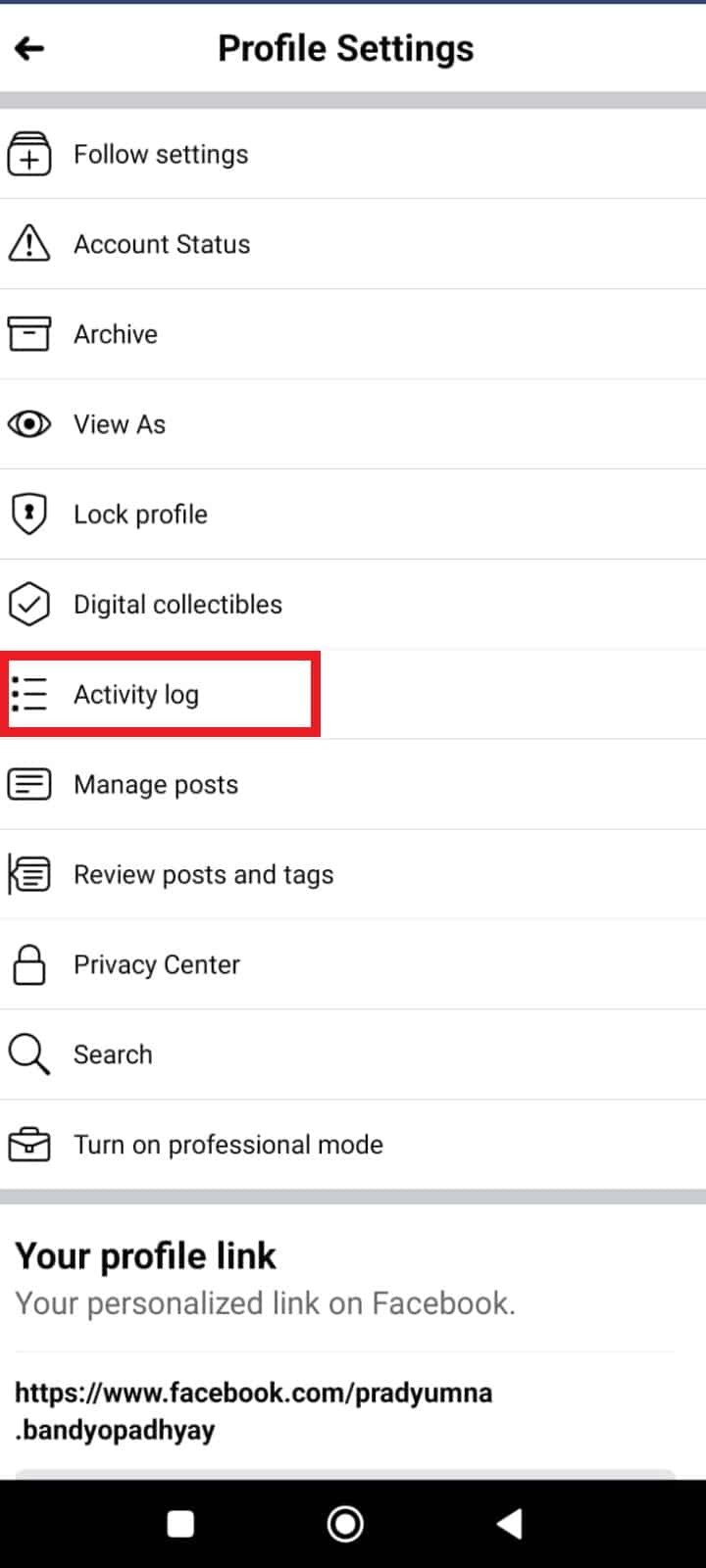706x1568 pixels.
Task: Click the Digital collectibles badge icon
Action: pyautogui.click(x=29, y=604)
